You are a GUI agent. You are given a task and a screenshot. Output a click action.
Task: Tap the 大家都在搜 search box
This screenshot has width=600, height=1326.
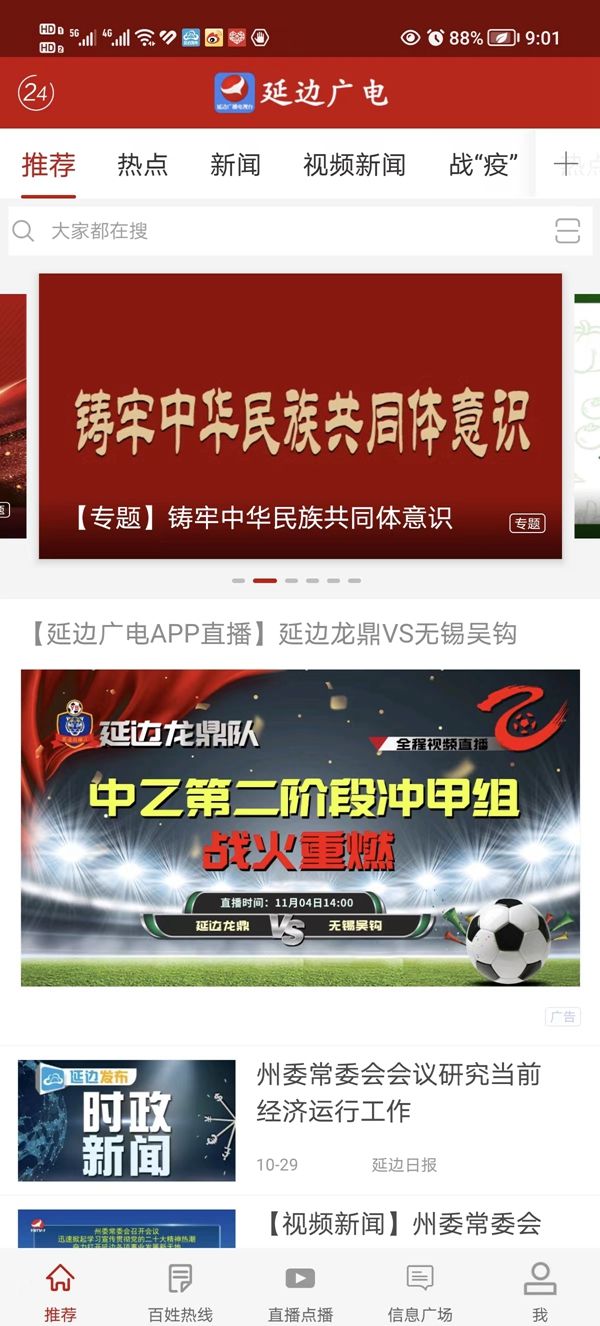(280, 231)
